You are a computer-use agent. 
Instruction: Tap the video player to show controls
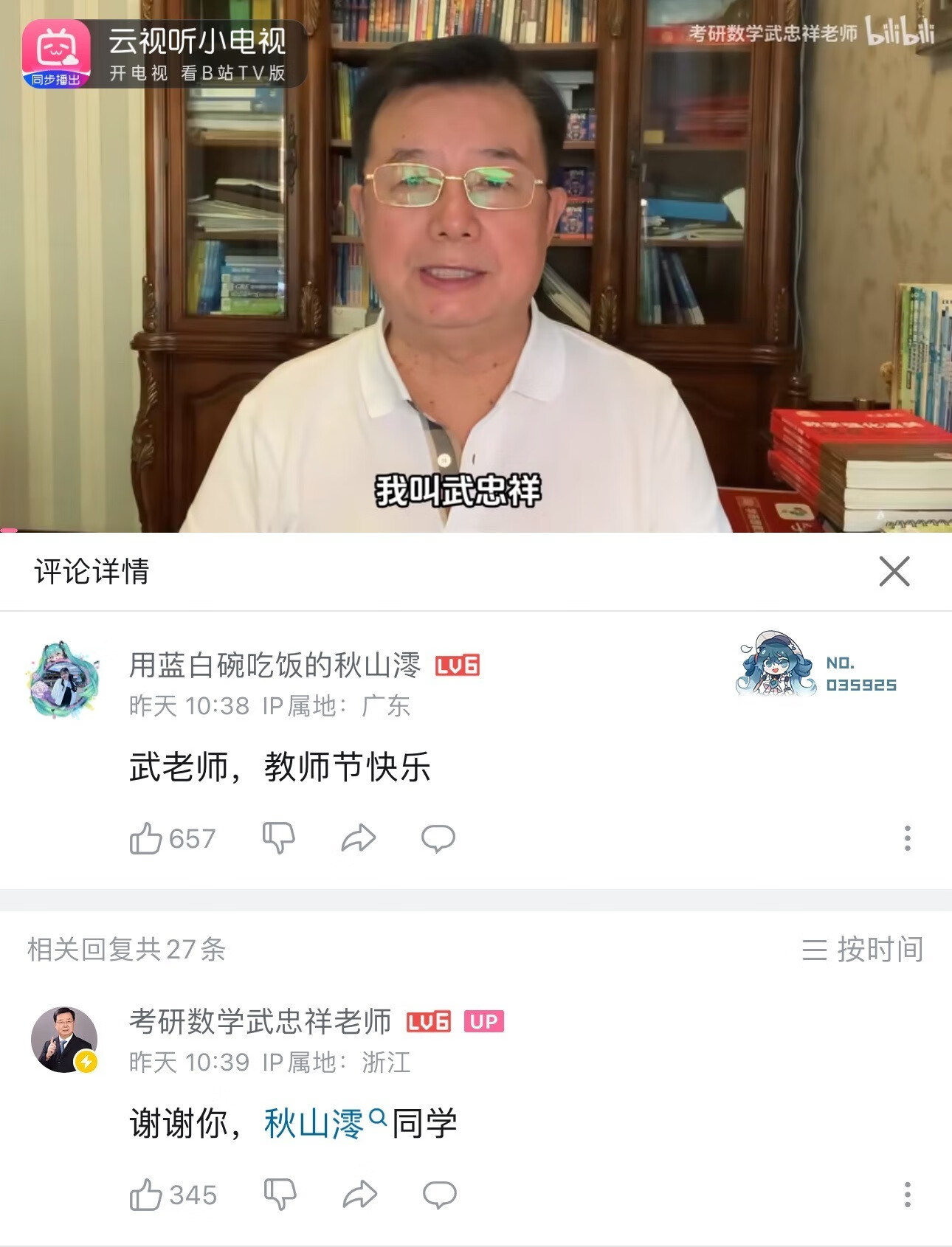[x=476, y=295]
